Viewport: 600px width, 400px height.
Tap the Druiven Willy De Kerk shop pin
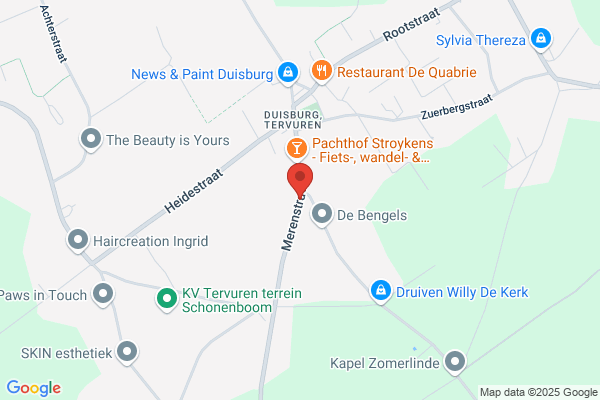[x=381, y=292]
